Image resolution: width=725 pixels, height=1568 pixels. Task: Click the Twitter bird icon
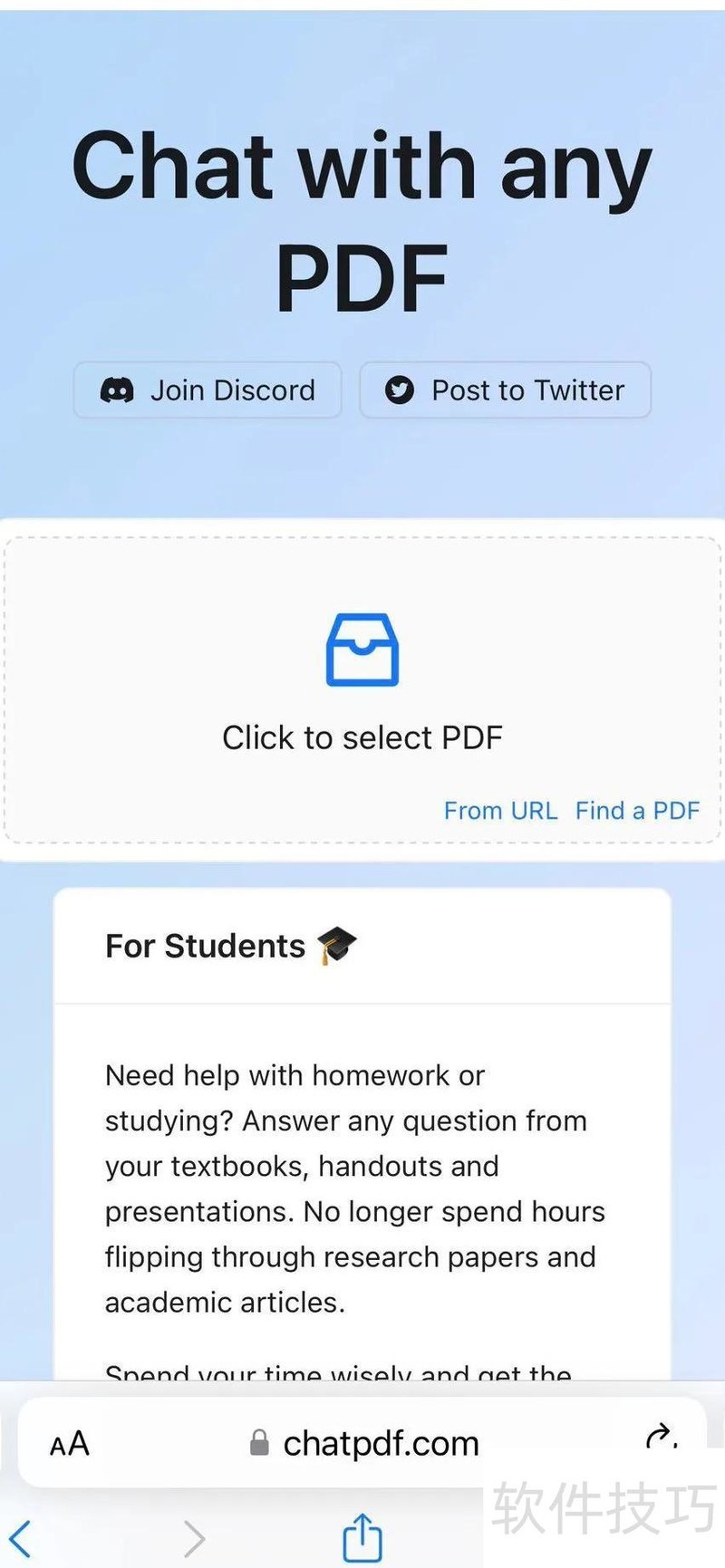[399, 390]
